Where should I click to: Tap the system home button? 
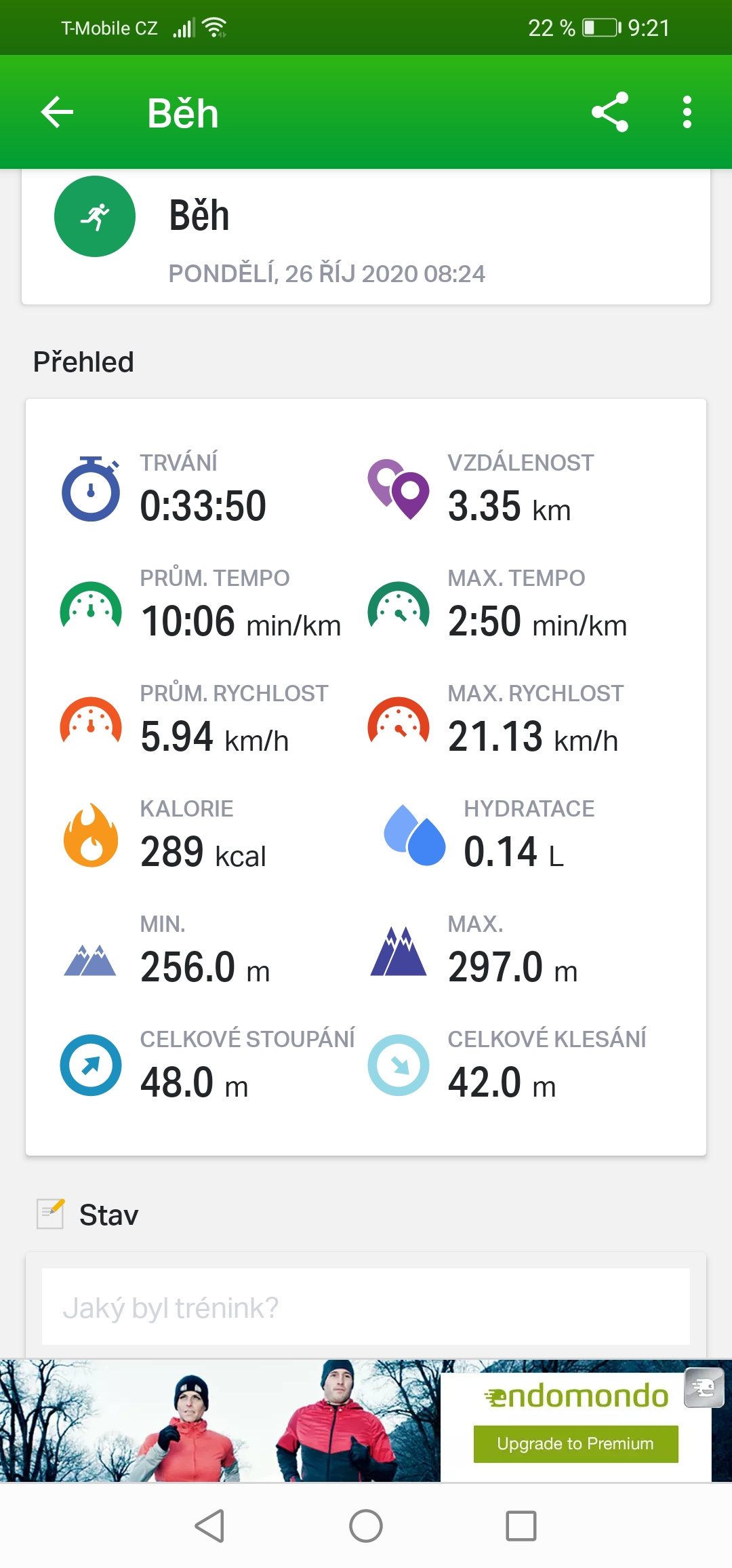click(366, 1526)
